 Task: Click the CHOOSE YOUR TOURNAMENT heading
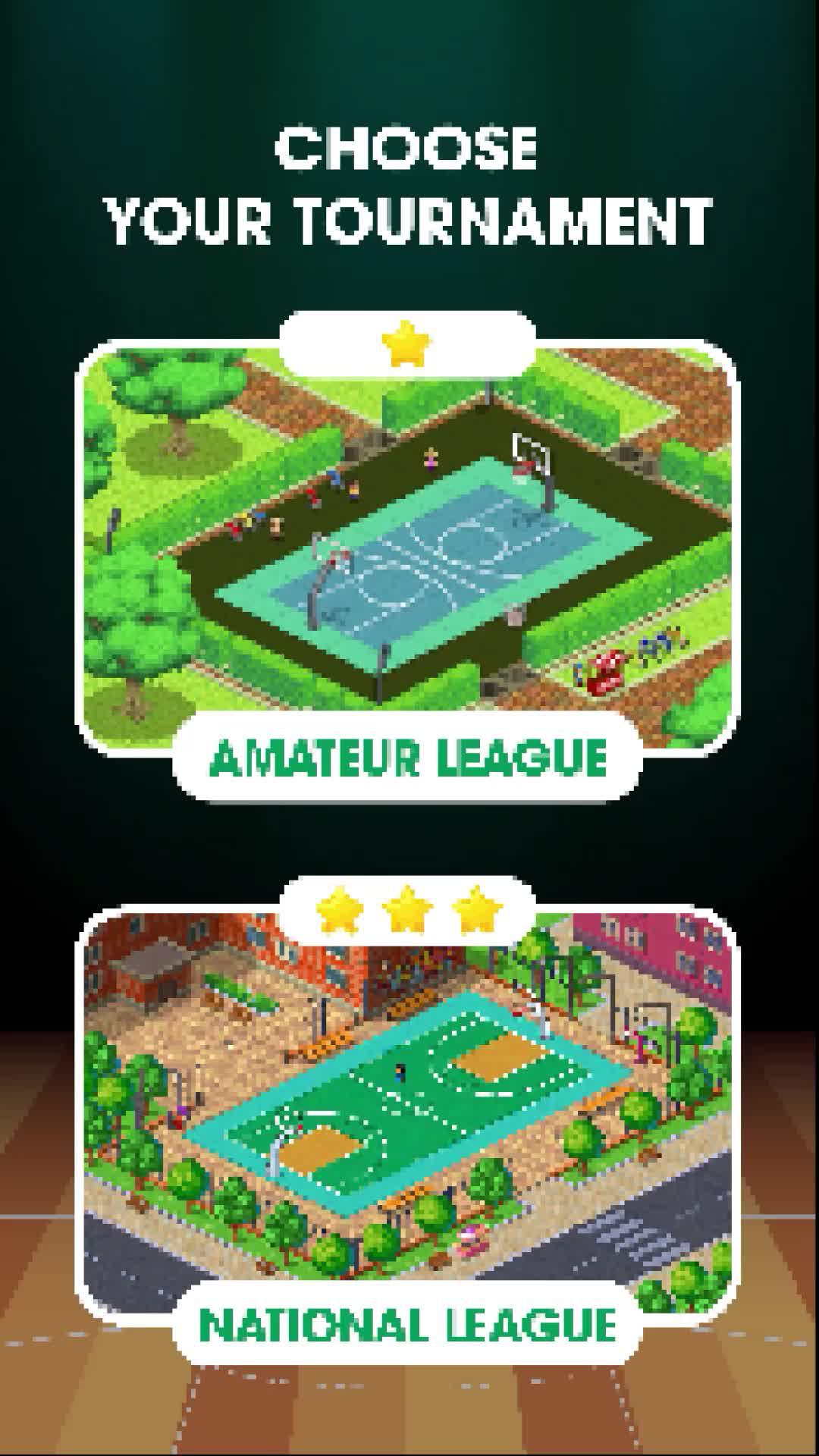tap(409, 182)
